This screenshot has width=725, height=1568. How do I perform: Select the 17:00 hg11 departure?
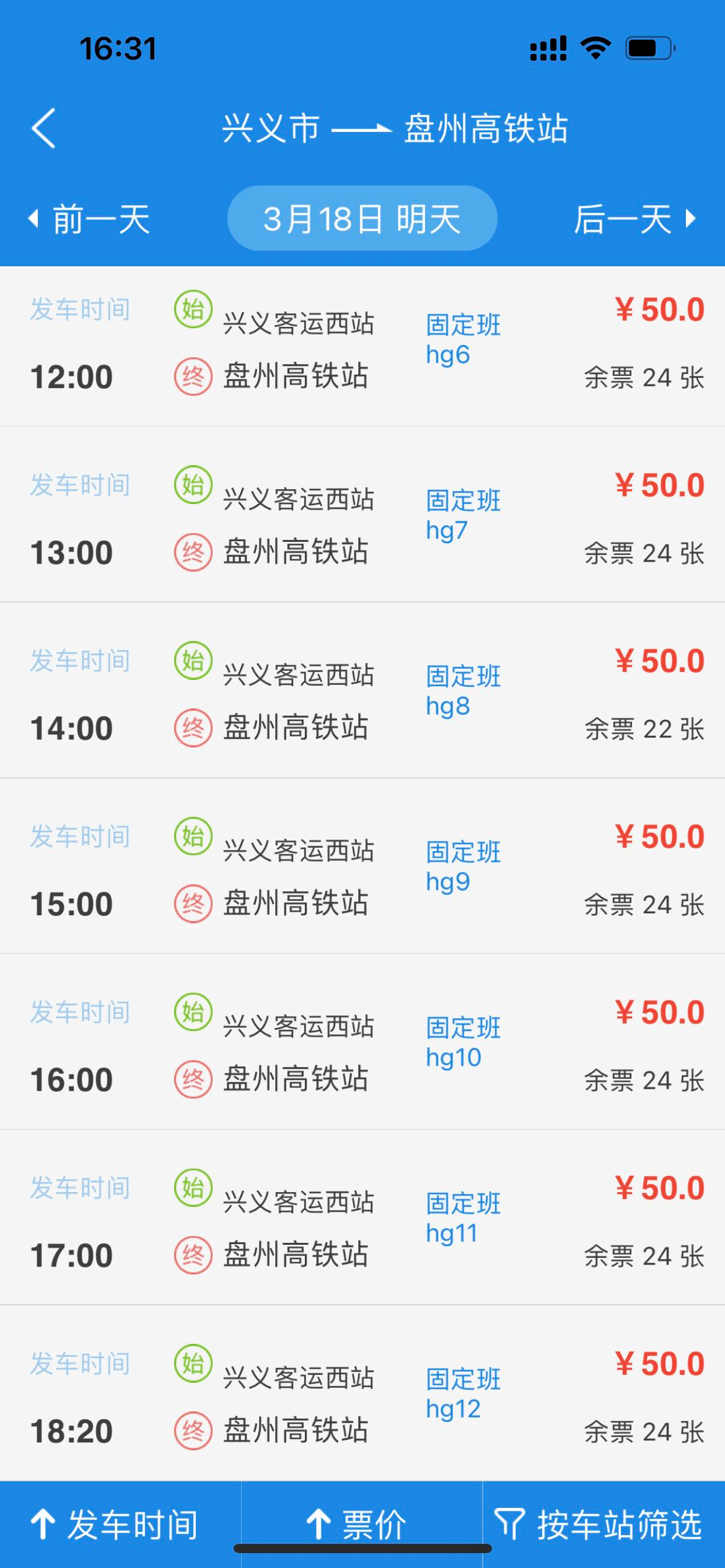pos(362,1224)
